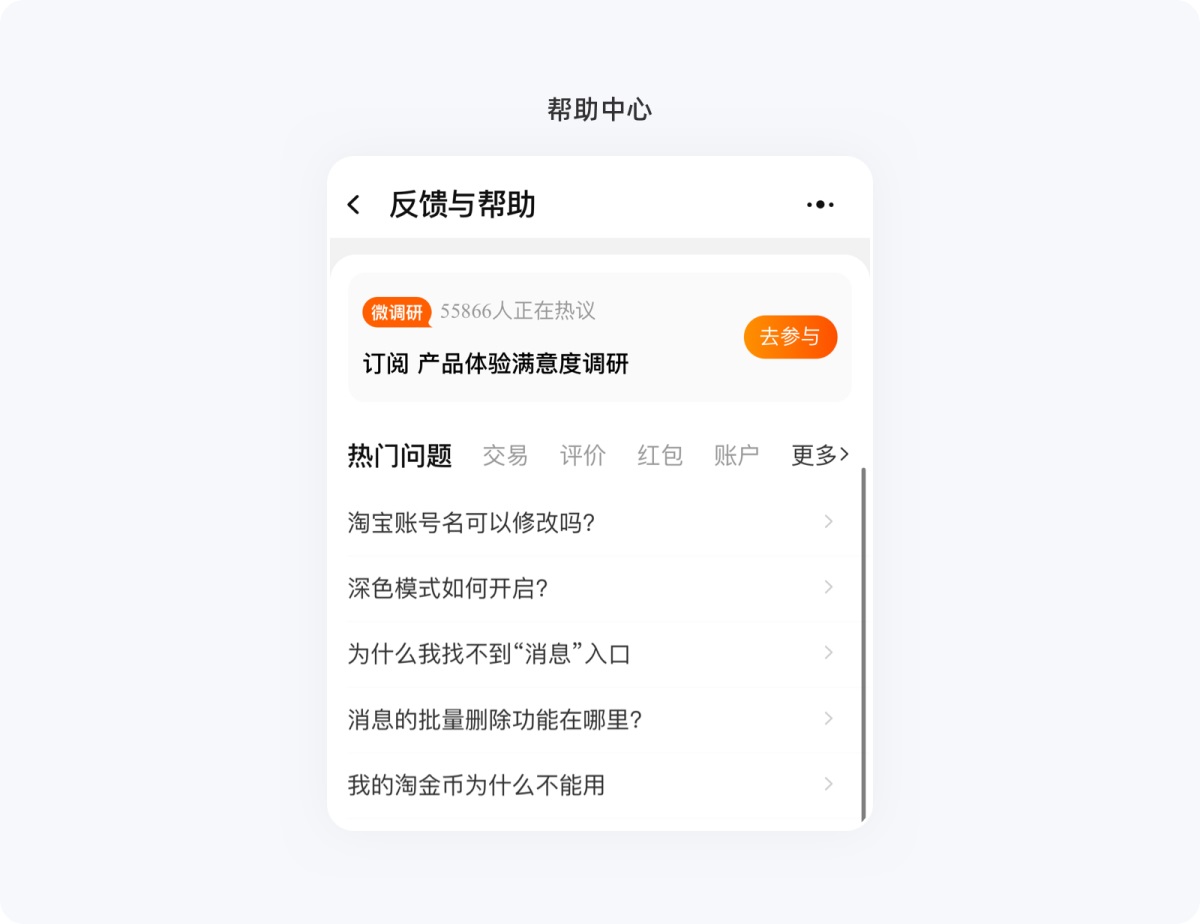1200x924 pixels.
Task: Switch to the 交易 tab
Action: pyautogui.click(x=505, y=456)
